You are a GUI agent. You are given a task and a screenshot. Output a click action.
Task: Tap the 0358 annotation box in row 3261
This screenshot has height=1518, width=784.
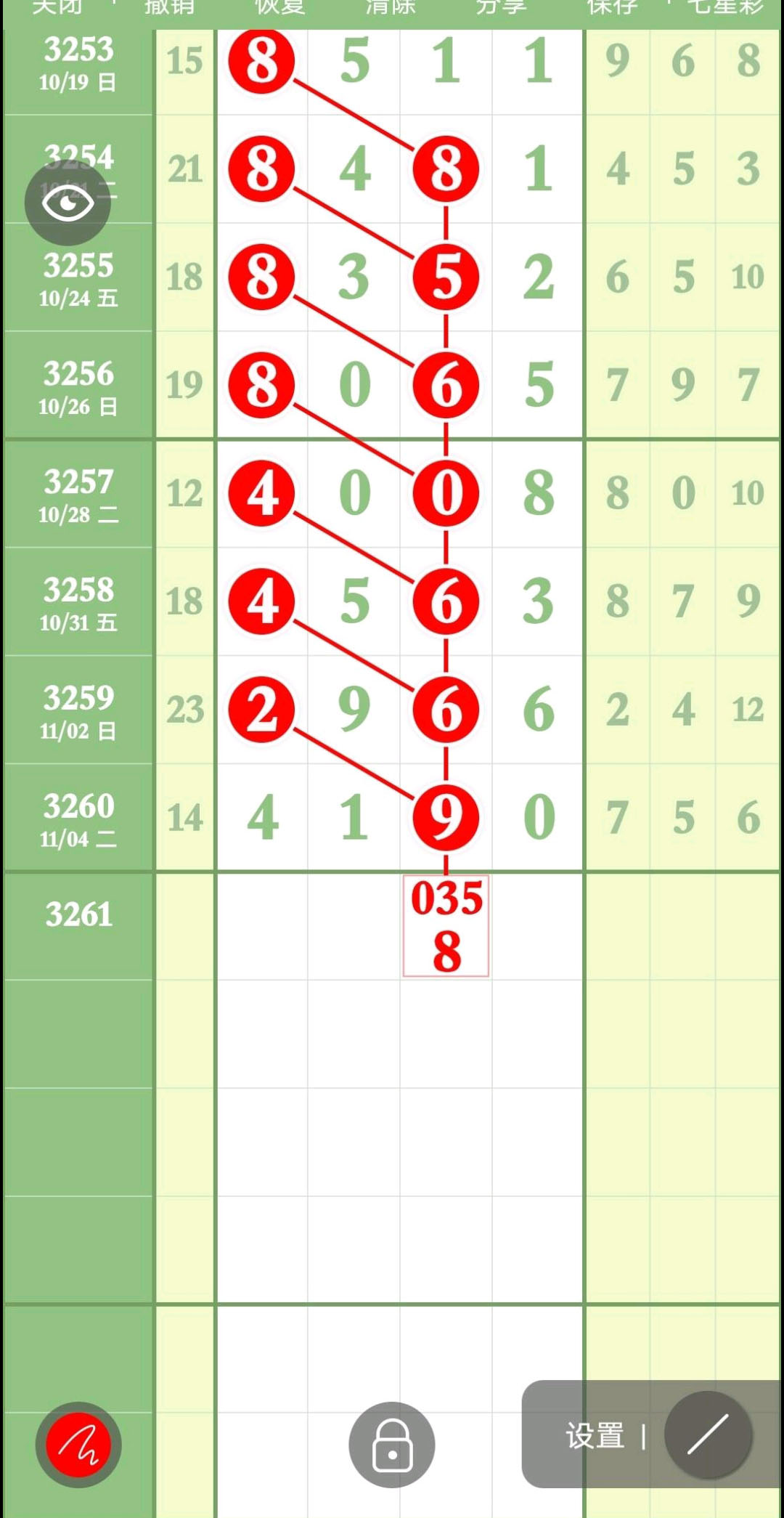tap(446, 925)
